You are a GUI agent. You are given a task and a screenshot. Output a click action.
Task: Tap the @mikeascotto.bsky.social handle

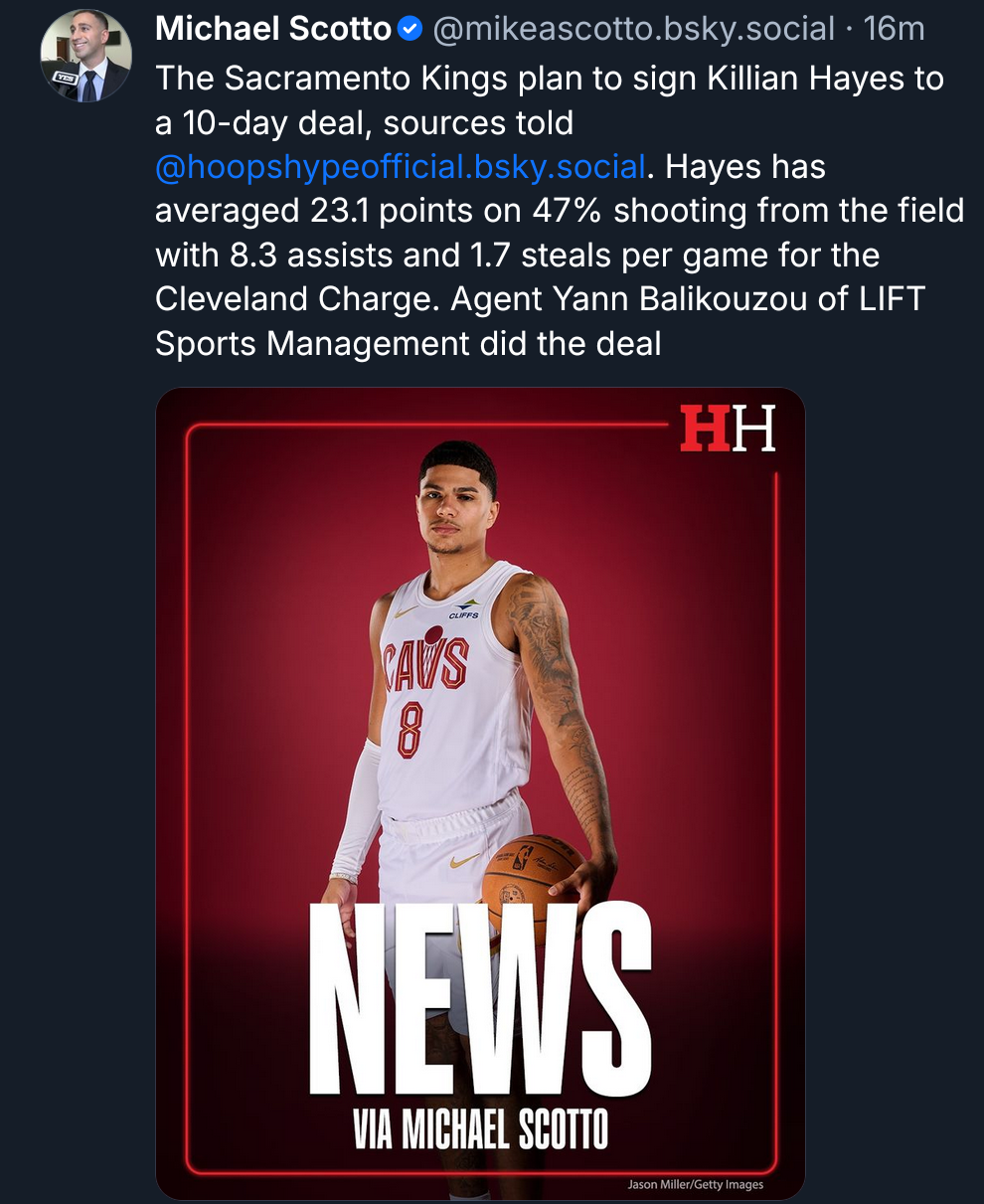click(634, 29)
